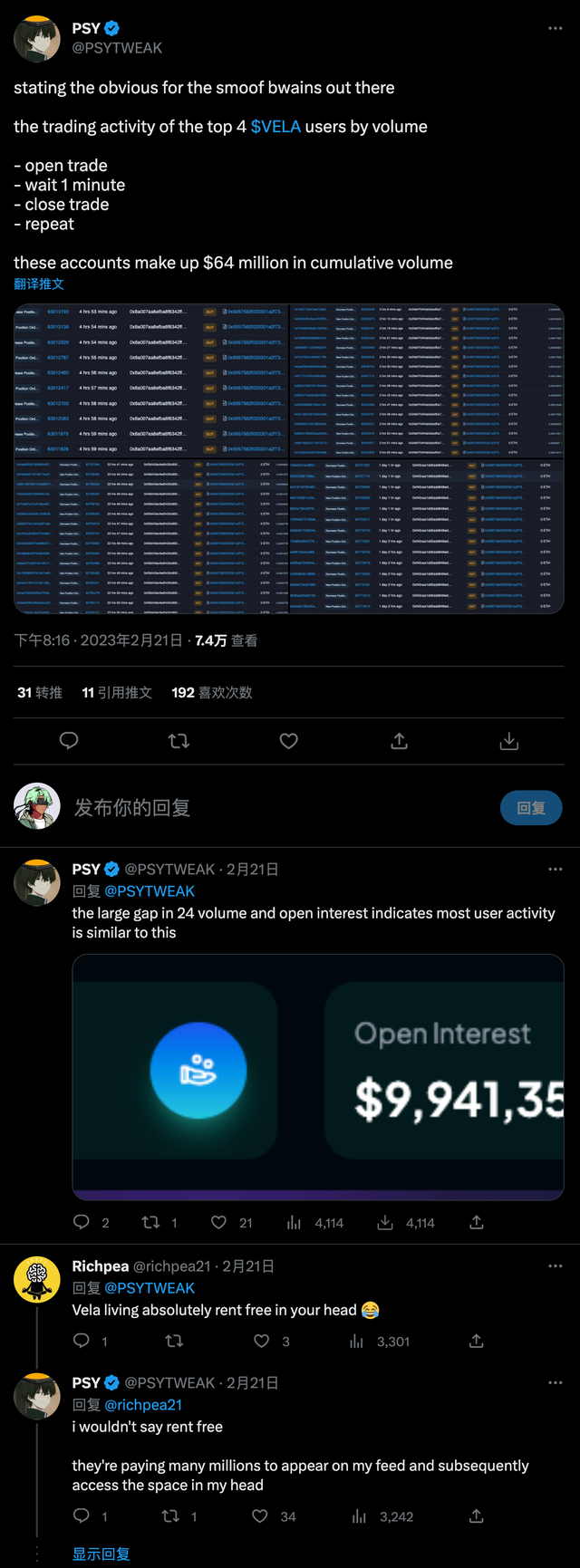View the 11 引用推文 list
The height and width of the screenshot is (1568, 580).
pyautogui.click(x=116, y=692)
